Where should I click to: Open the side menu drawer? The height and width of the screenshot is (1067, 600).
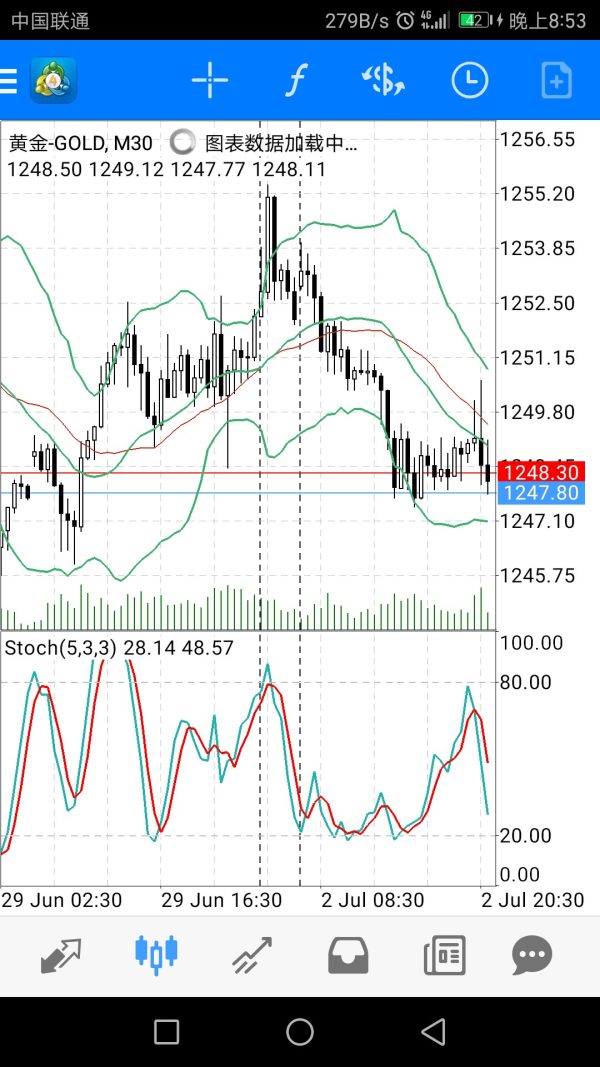[x=10, y=81]
